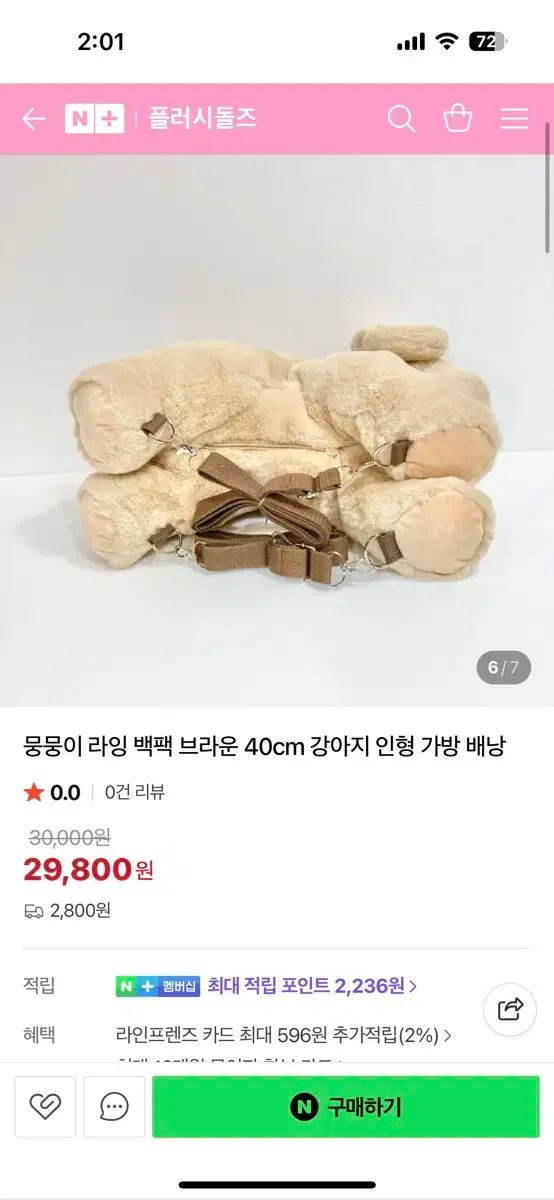Add the product to the wishlist

coord(45,1107)
